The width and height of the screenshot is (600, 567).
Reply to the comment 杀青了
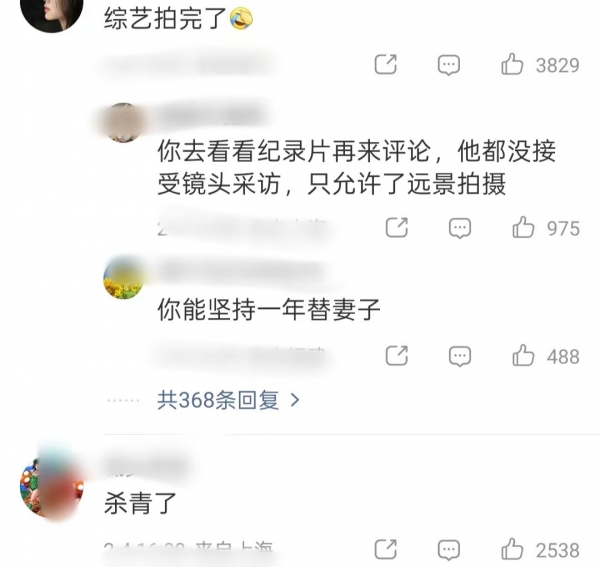point(449,549)
